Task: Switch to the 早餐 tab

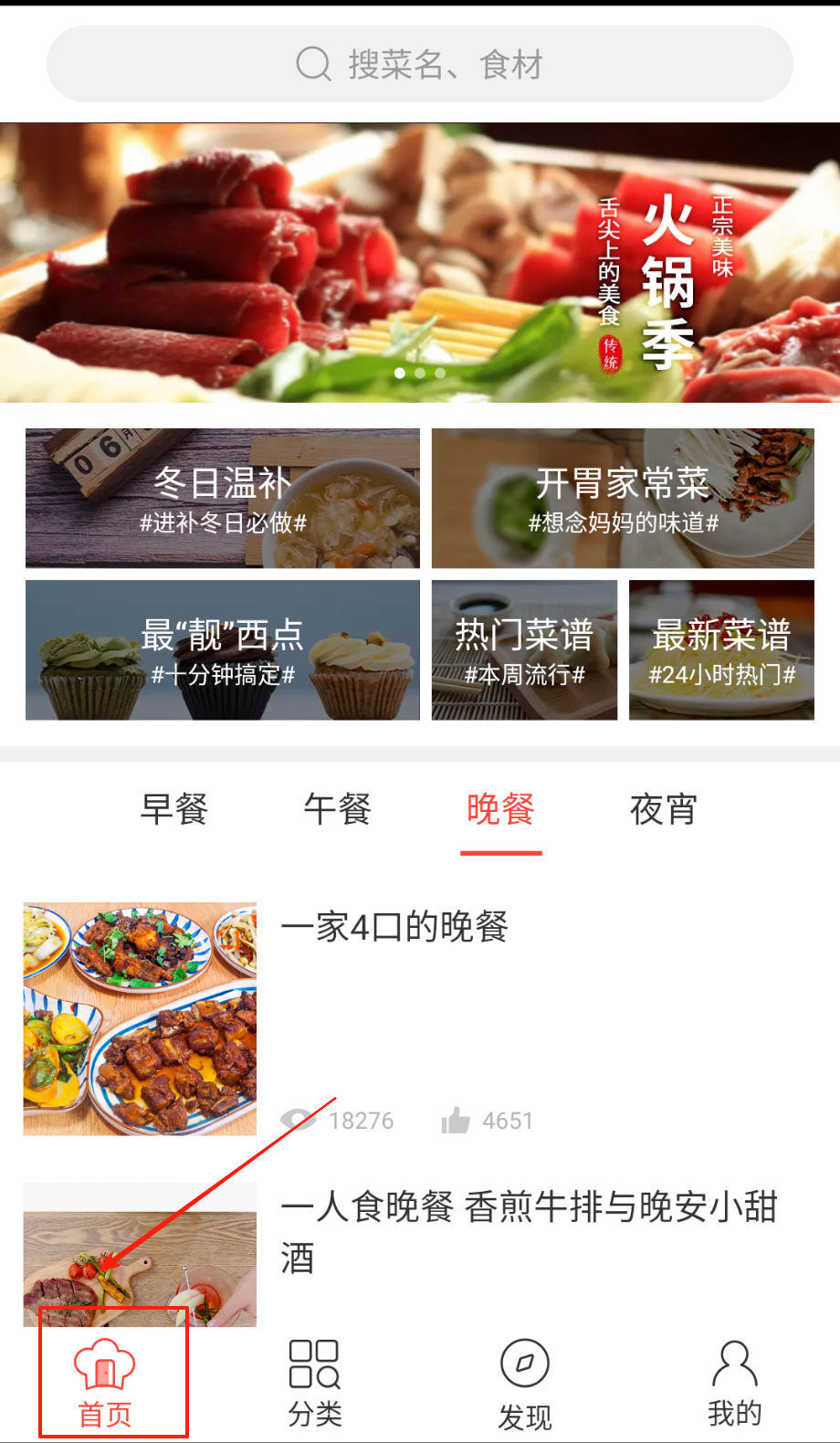Action: [174, 809]
